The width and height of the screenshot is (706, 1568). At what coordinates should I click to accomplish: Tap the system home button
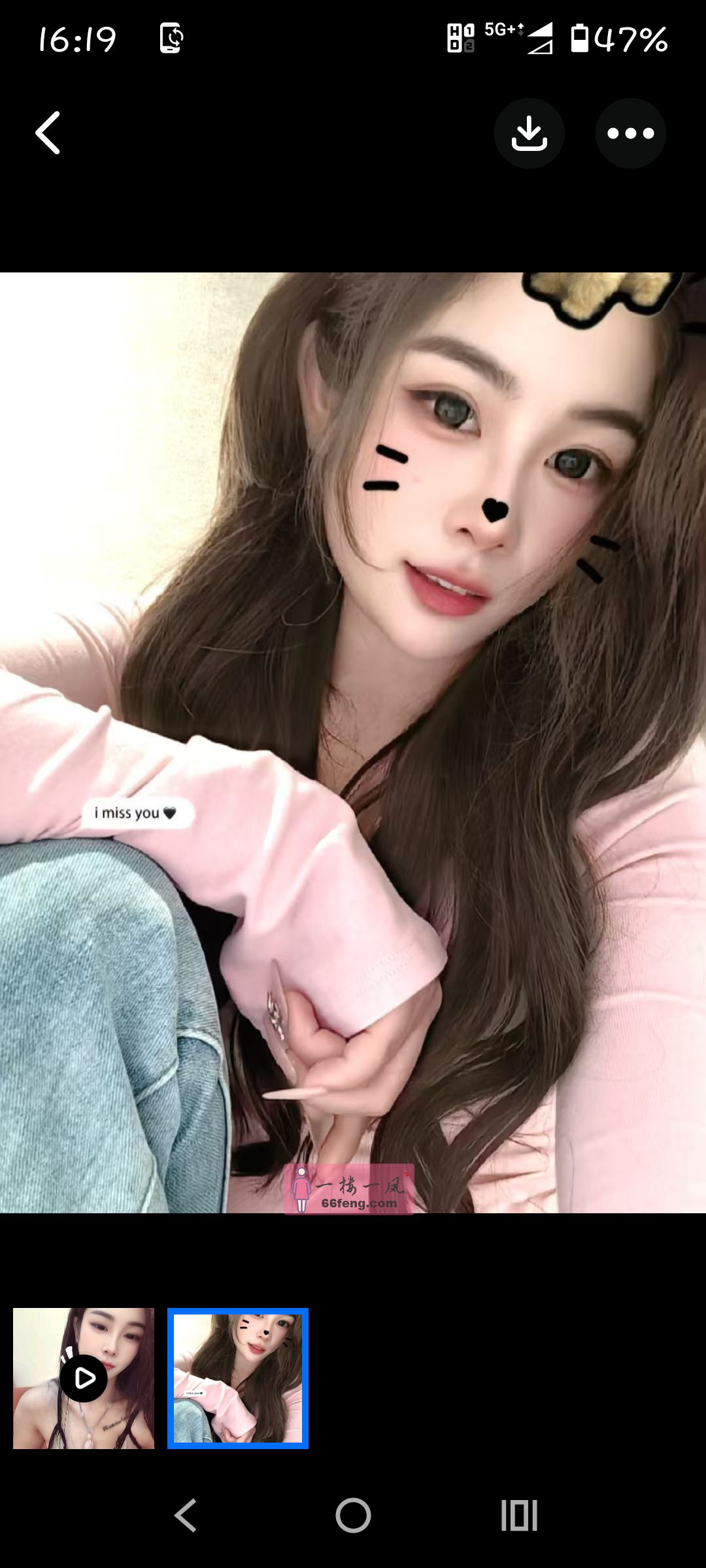[353, 1515]
